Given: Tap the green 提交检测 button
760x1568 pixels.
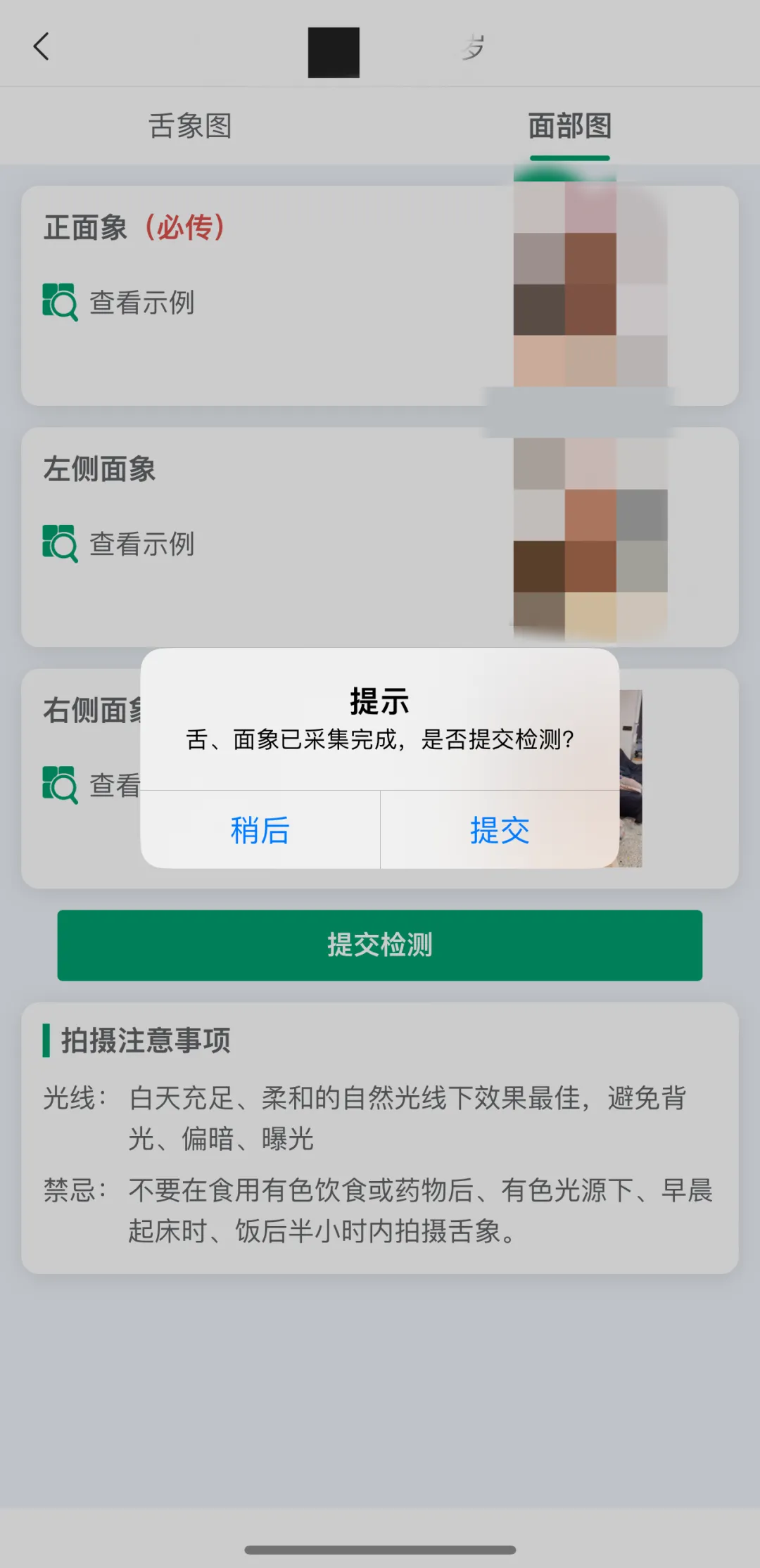Looking at the screenshot, I should (x=379, y=945).
